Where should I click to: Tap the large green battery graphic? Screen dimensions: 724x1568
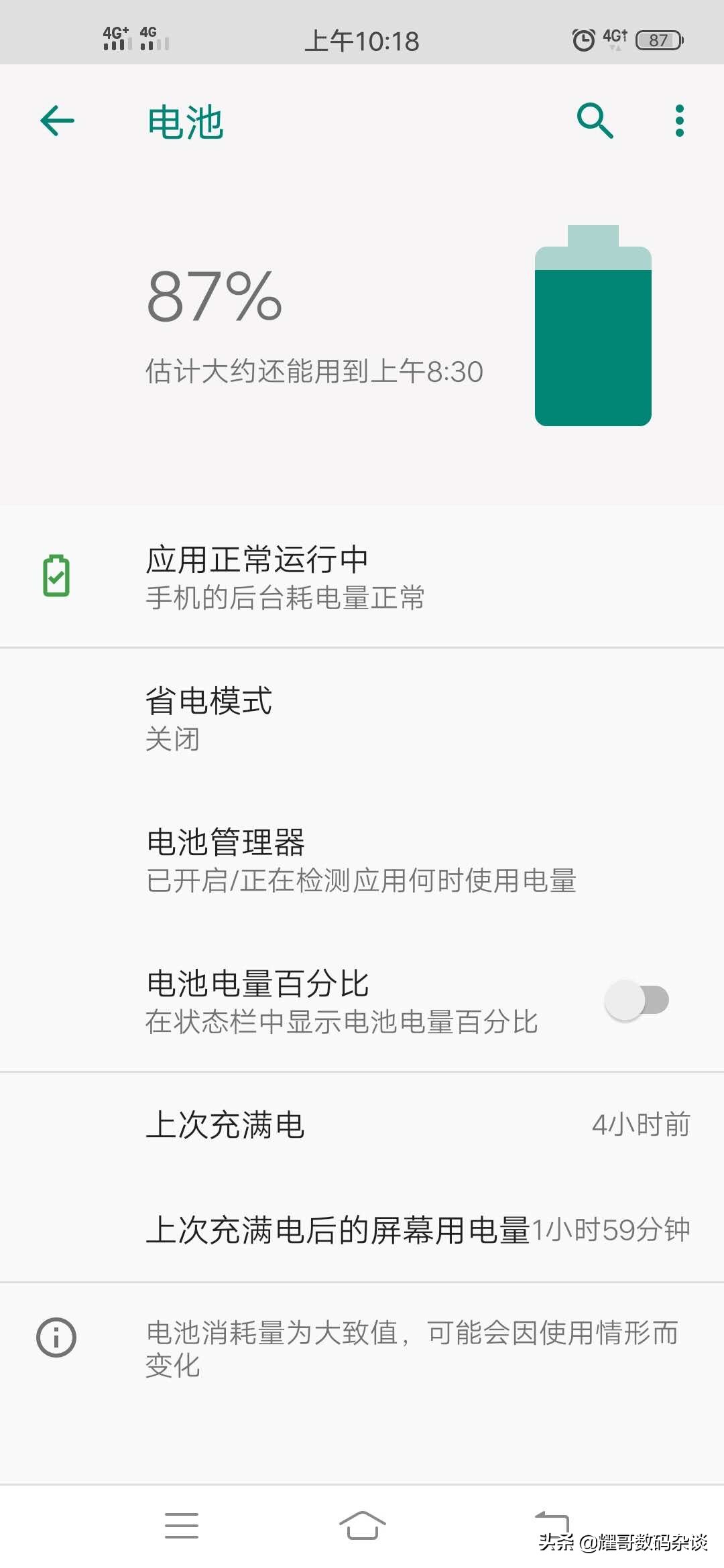(x=593, y=328)
